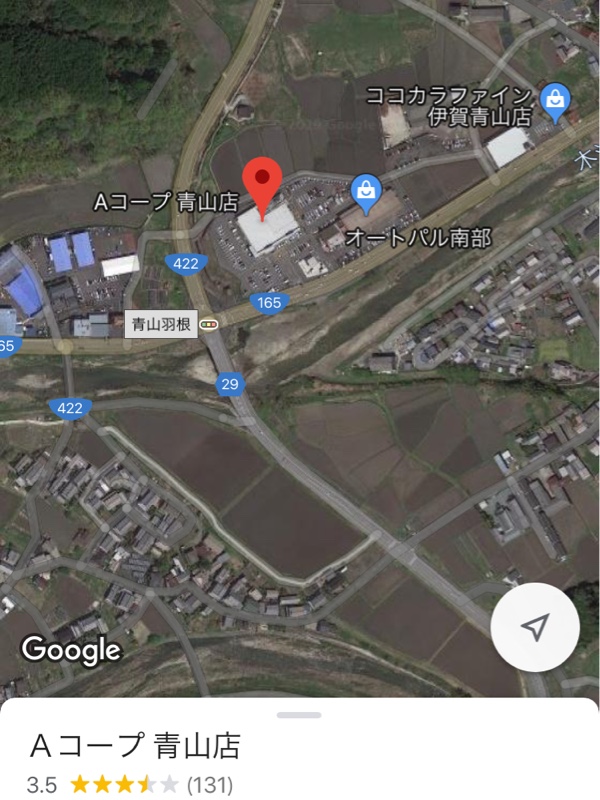The width and height of the screenshot is (600, 800).
Task: Expand the Aコープ 青山店 place card
Action: (299, 716)
